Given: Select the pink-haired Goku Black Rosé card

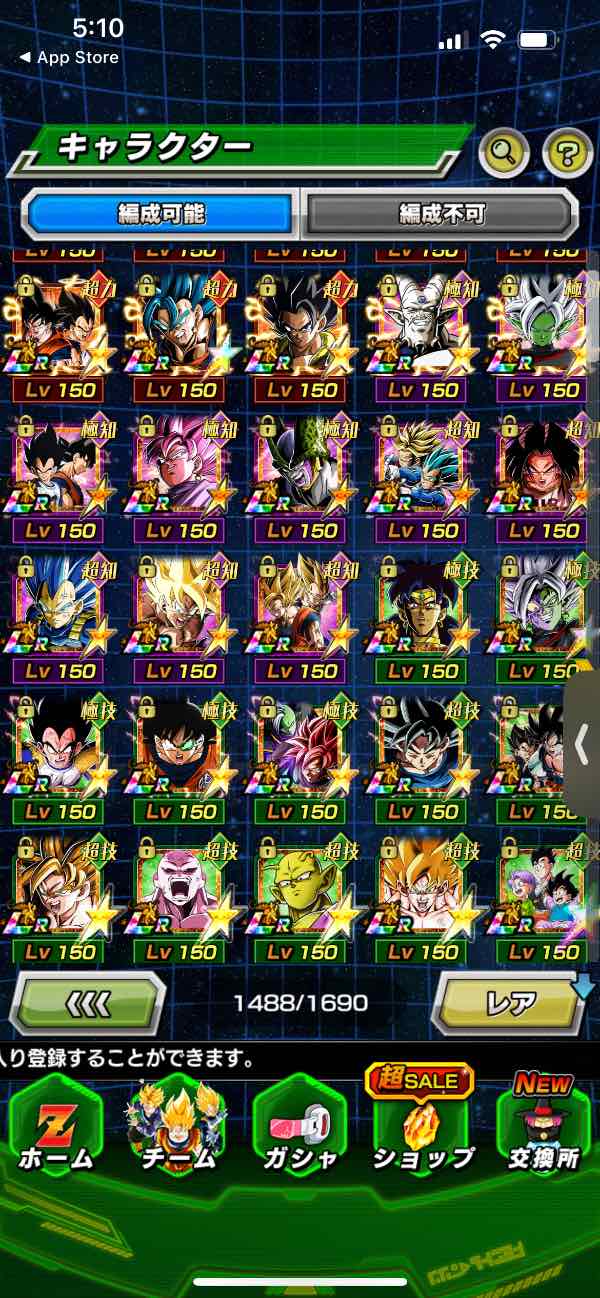Looking at the screenshot, I should 181,468.
